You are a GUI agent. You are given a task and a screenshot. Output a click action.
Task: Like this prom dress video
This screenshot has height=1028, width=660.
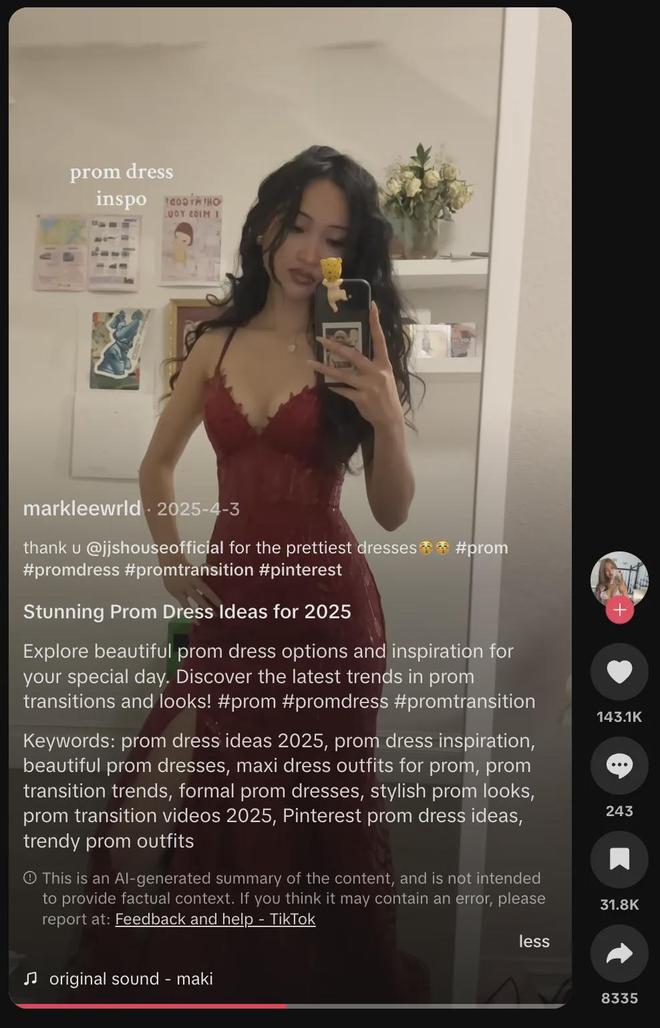(x=619, y=672)
